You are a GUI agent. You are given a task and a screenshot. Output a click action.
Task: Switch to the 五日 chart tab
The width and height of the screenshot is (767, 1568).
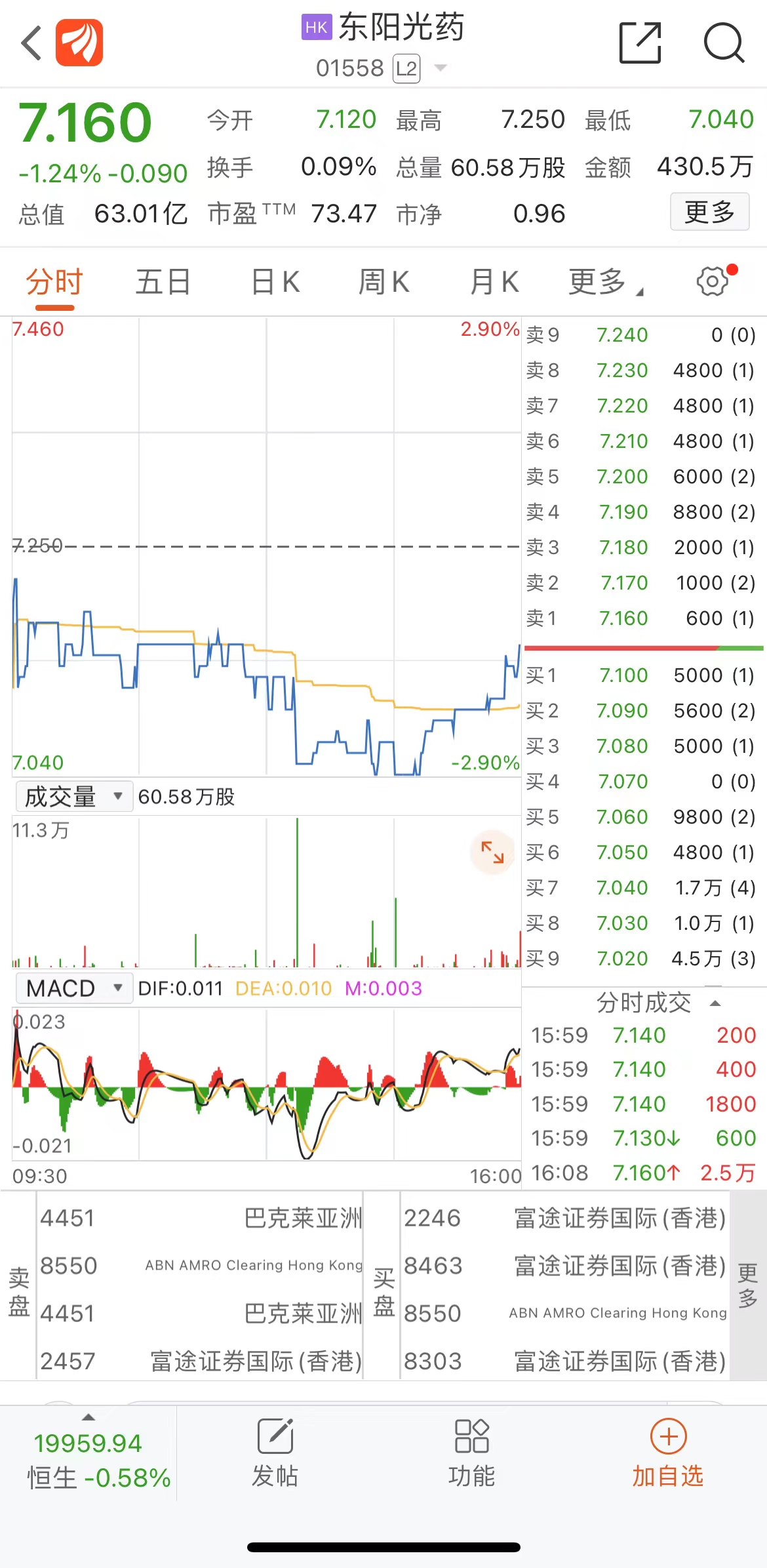tap(163, 283)
